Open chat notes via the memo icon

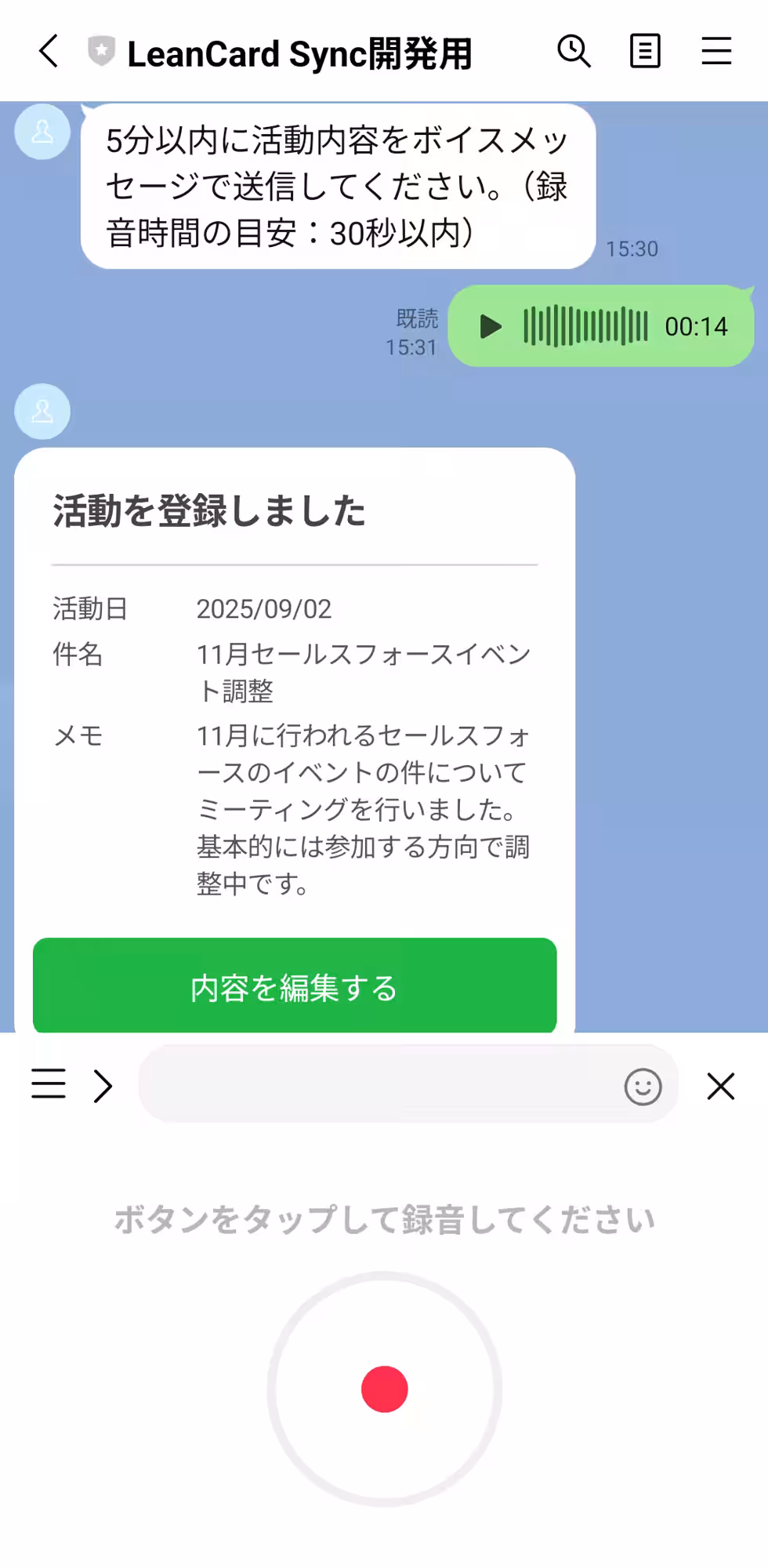point(644,51)
